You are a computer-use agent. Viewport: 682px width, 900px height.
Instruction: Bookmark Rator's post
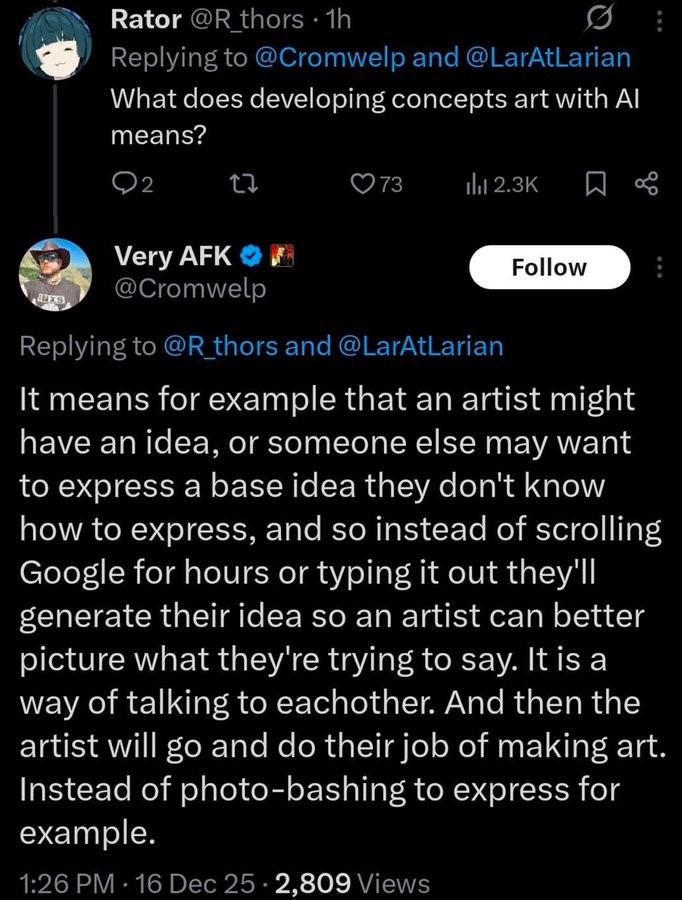(x=593, y=183)
